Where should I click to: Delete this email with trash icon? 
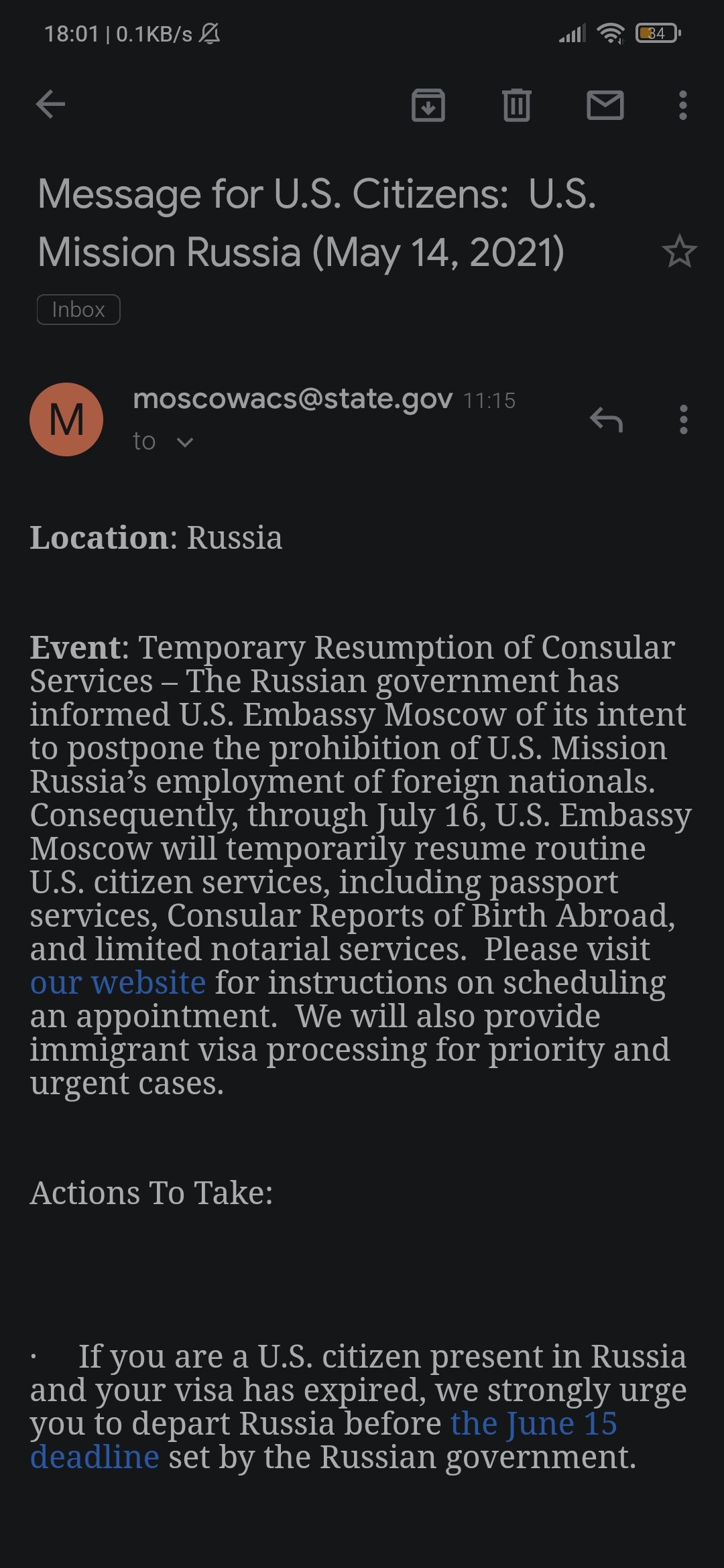[x=517, y=105]
